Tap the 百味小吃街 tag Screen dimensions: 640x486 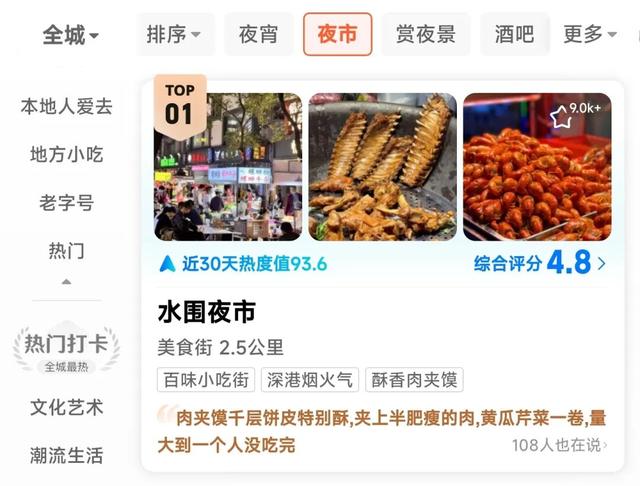pyautogui.click(x=206, y=380)
